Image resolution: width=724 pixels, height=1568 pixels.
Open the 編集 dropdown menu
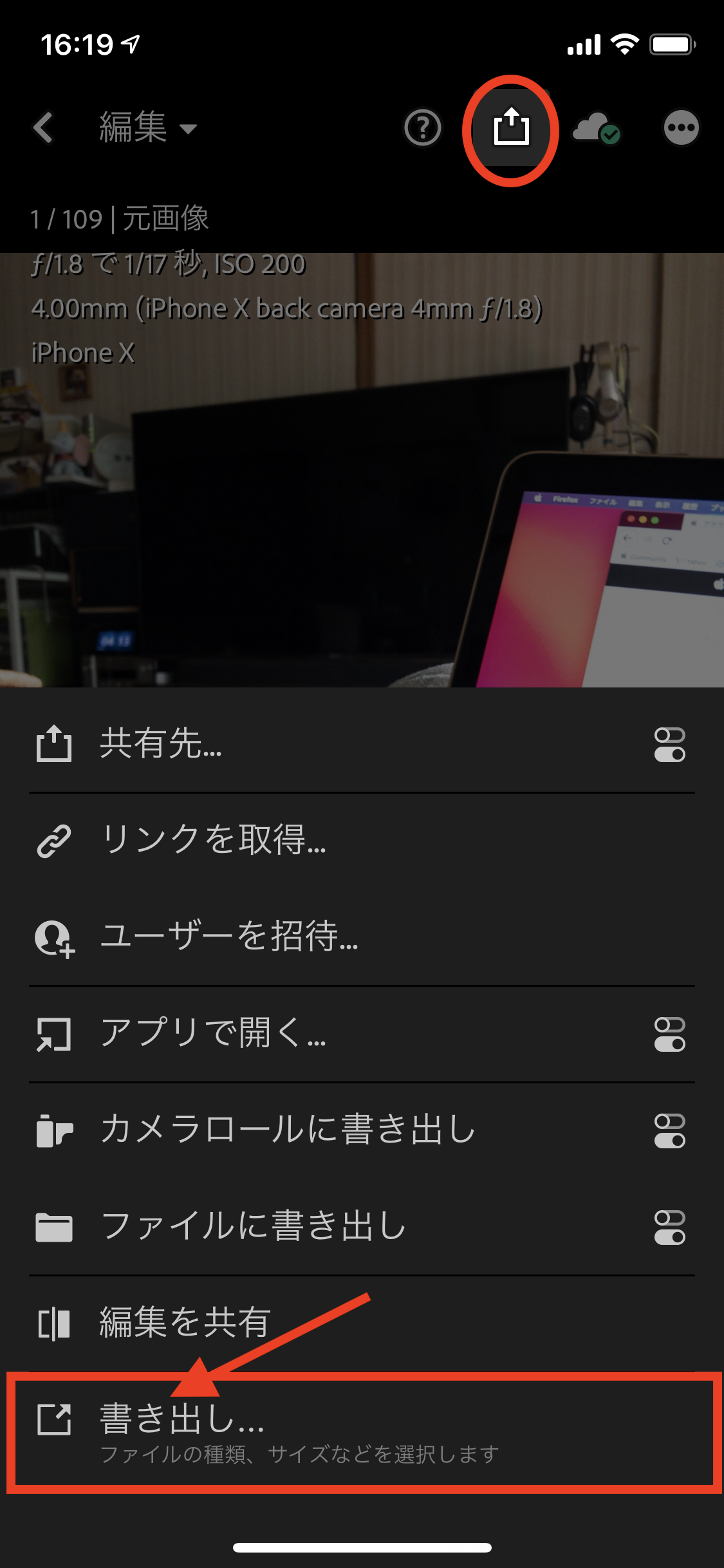coord(147,127)
